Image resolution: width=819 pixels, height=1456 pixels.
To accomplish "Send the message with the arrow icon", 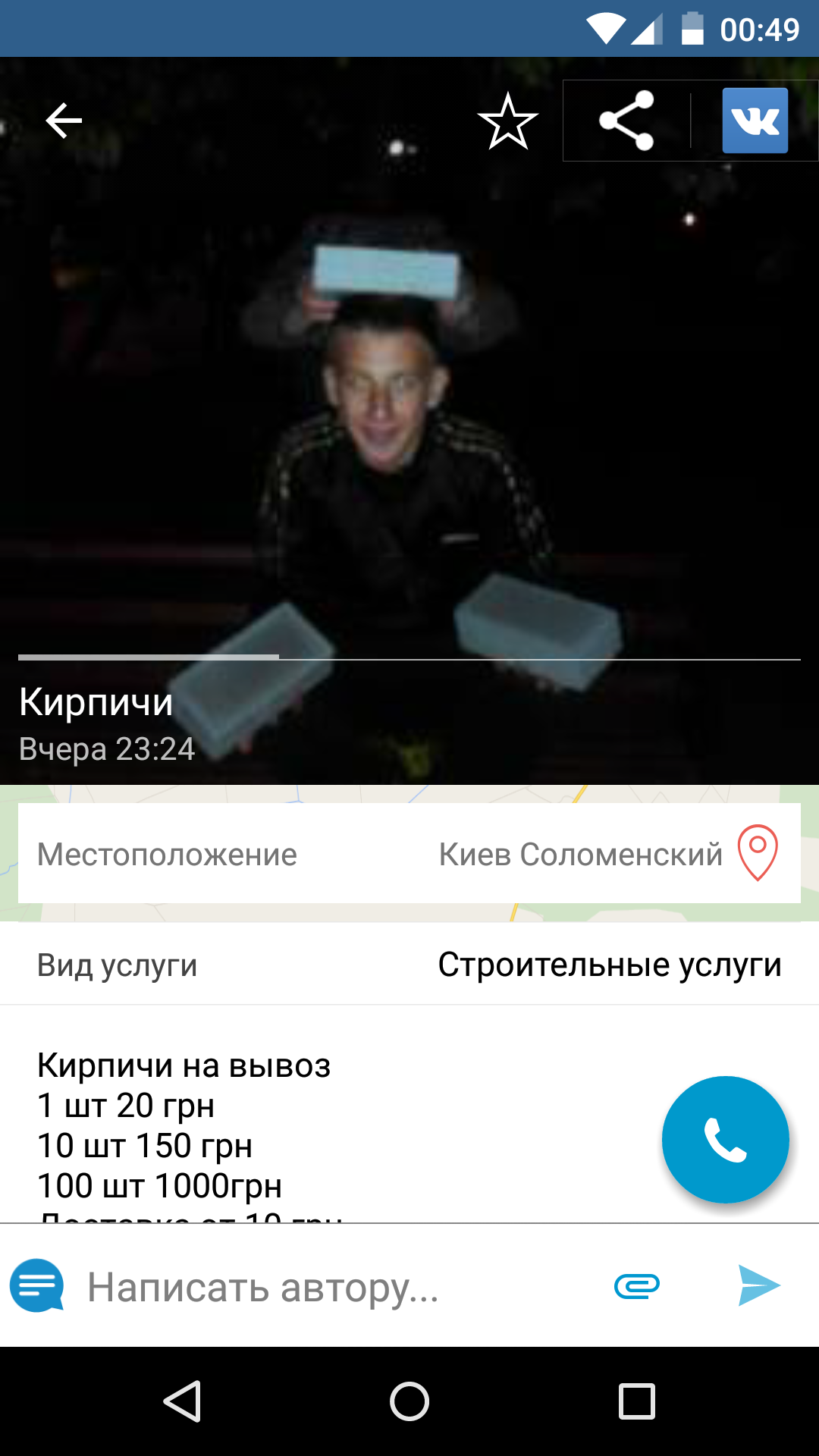I will pos(759,1286).
